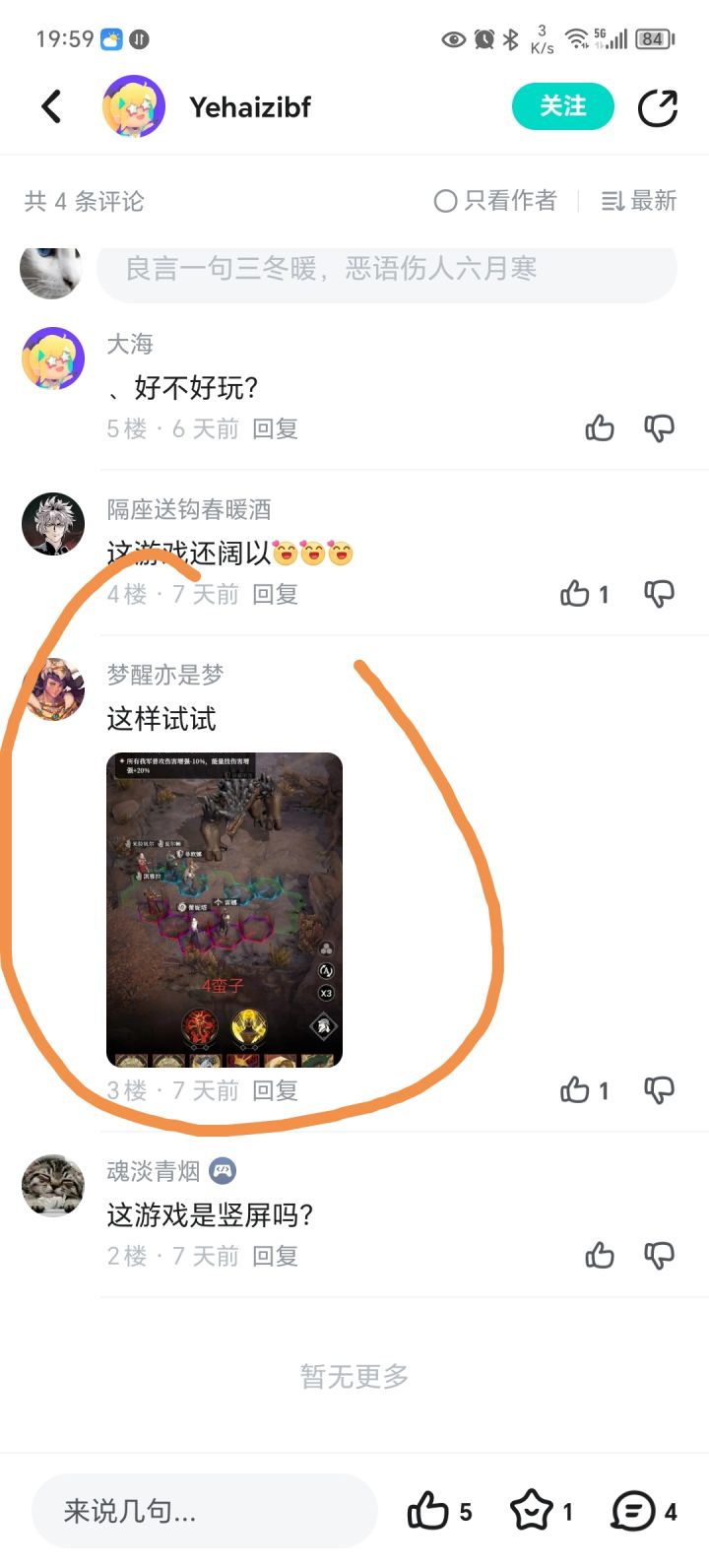Tap the star favorite icon showing count 1

point(532,1509)
